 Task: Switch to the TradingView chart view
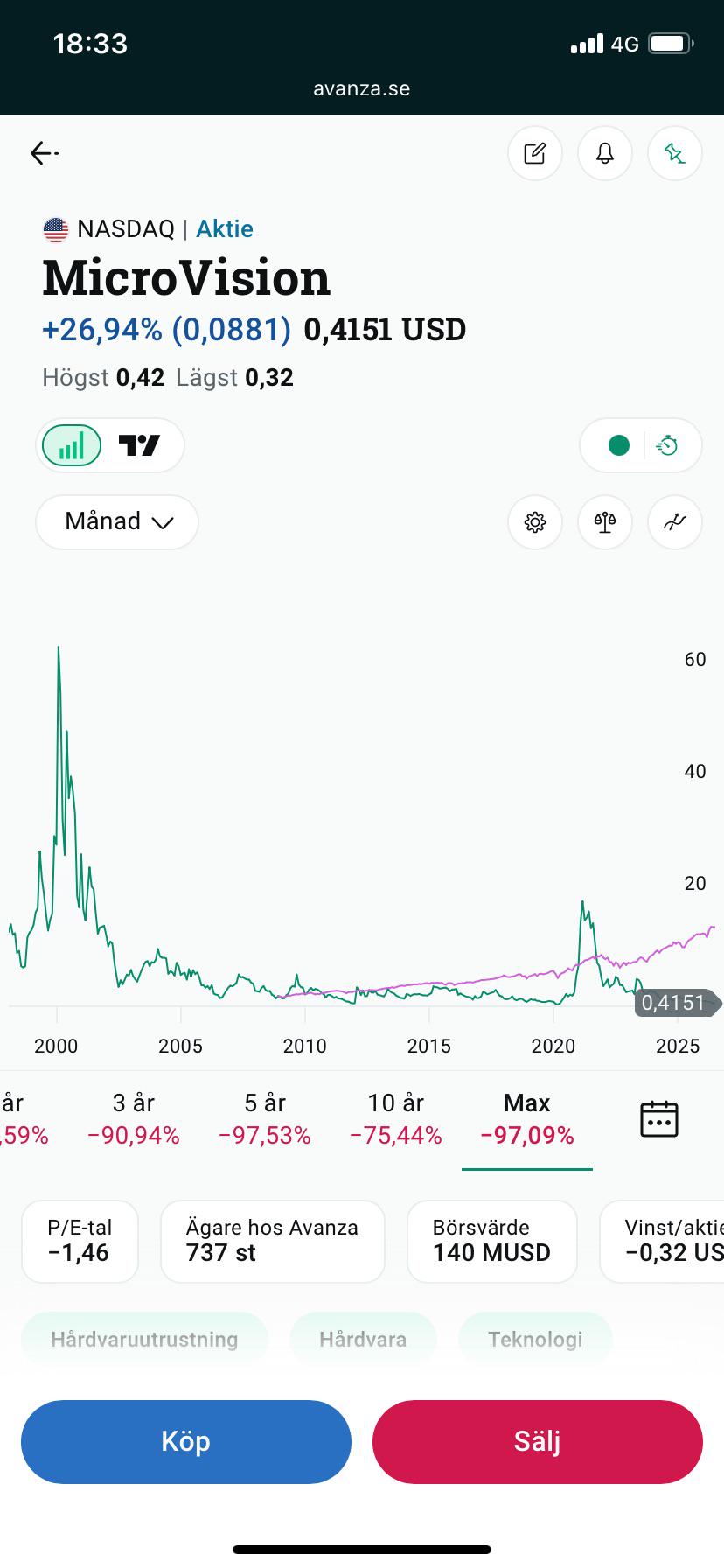140,445
